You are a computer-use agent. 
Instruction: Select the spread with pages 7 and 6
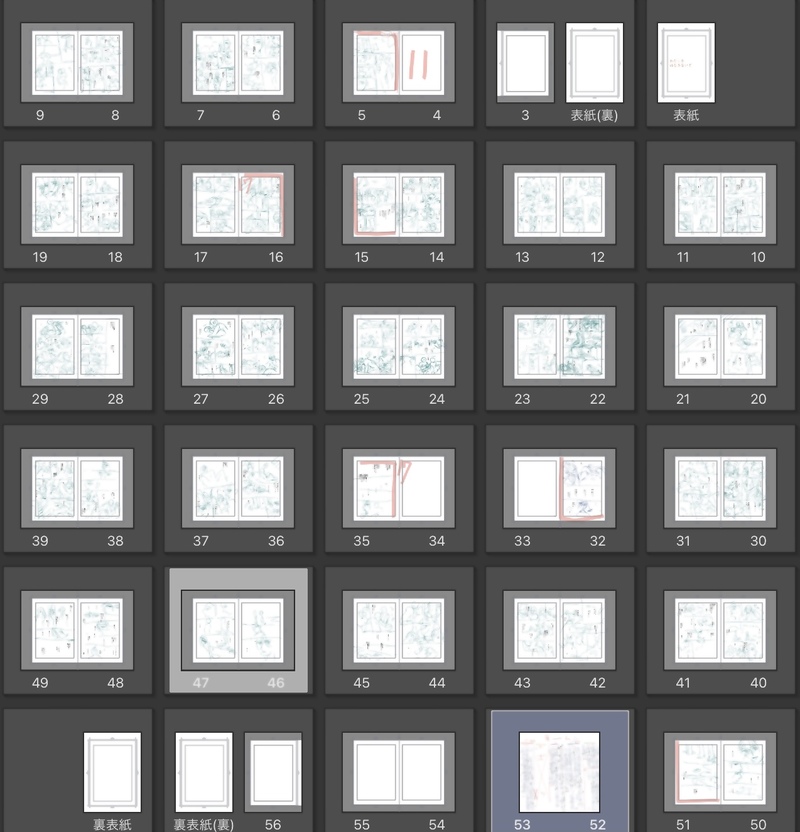(238, 62)
